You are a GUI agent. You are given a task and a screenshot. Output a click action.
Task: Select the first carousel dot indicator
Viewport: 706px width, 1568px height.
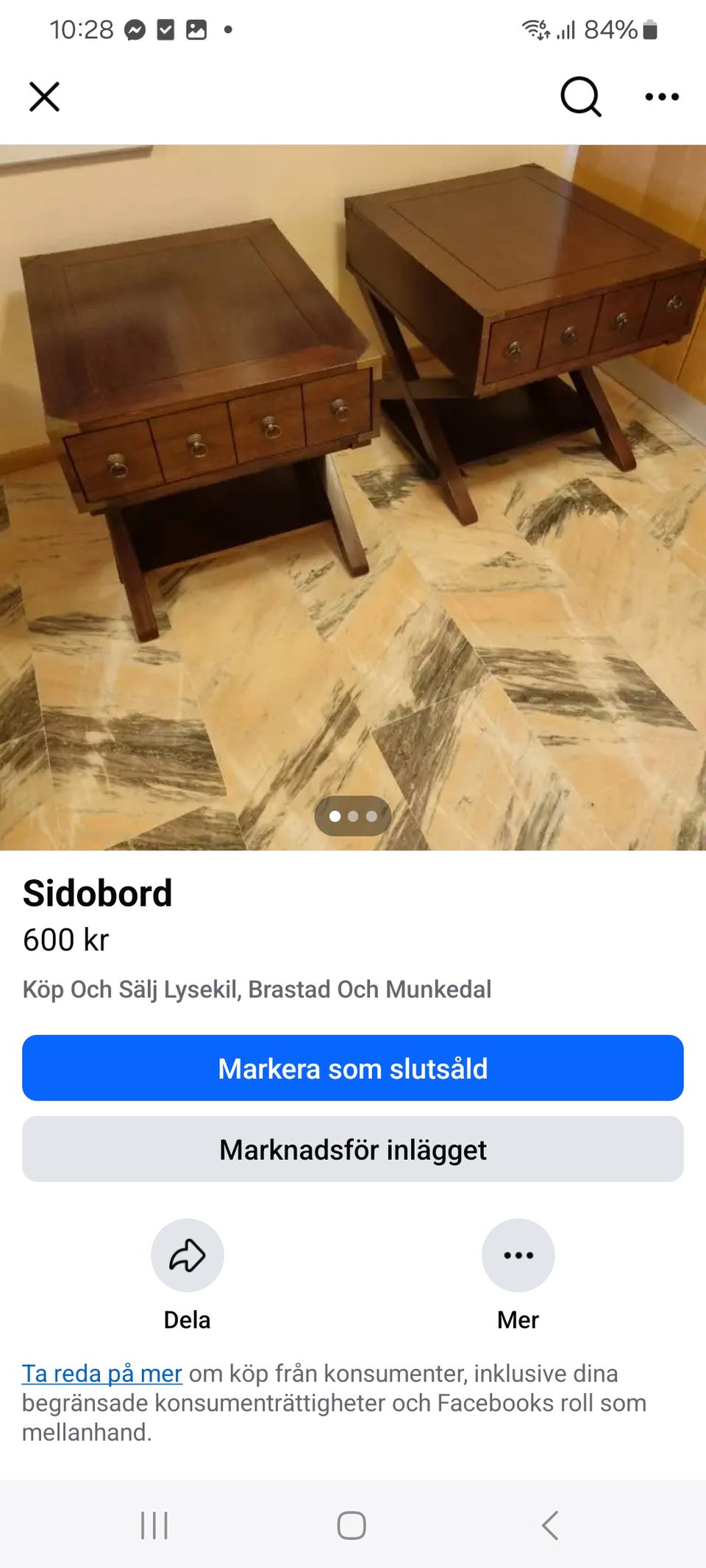(x=335, y=815)
